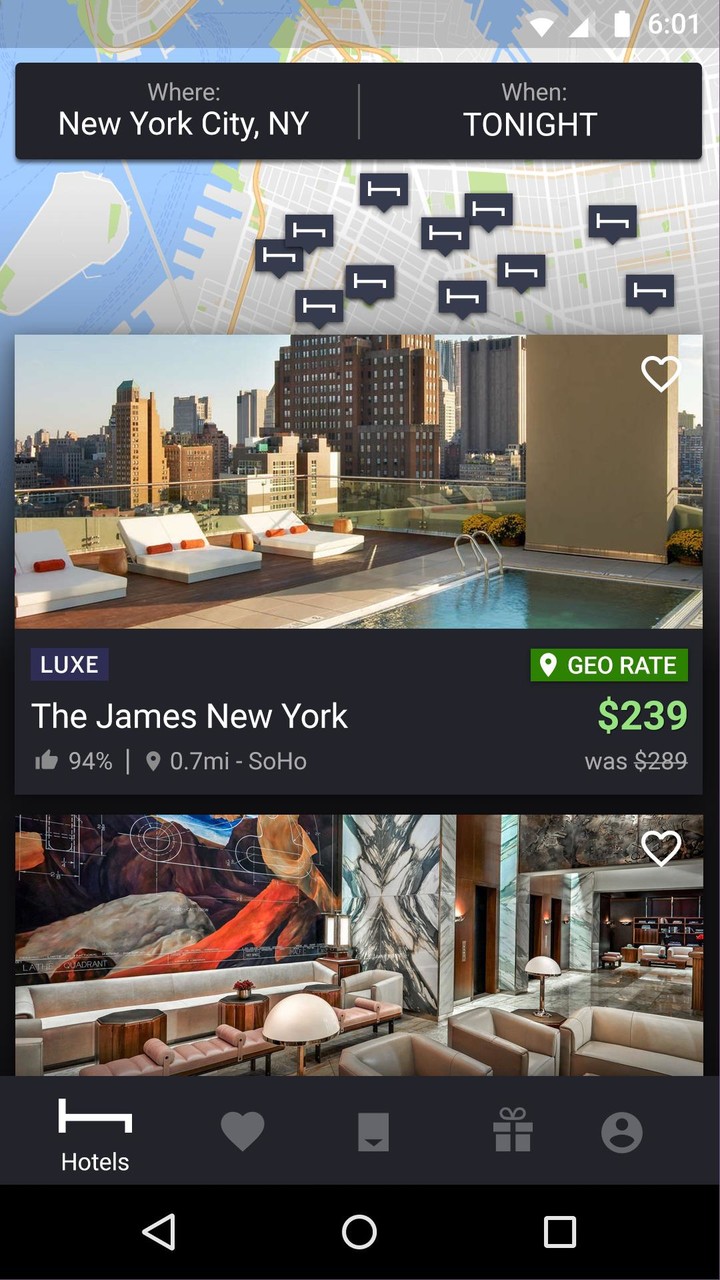Screen dimensions: 720x1280
Task: Open The James New York hotel listing
Action: [189, 716]
